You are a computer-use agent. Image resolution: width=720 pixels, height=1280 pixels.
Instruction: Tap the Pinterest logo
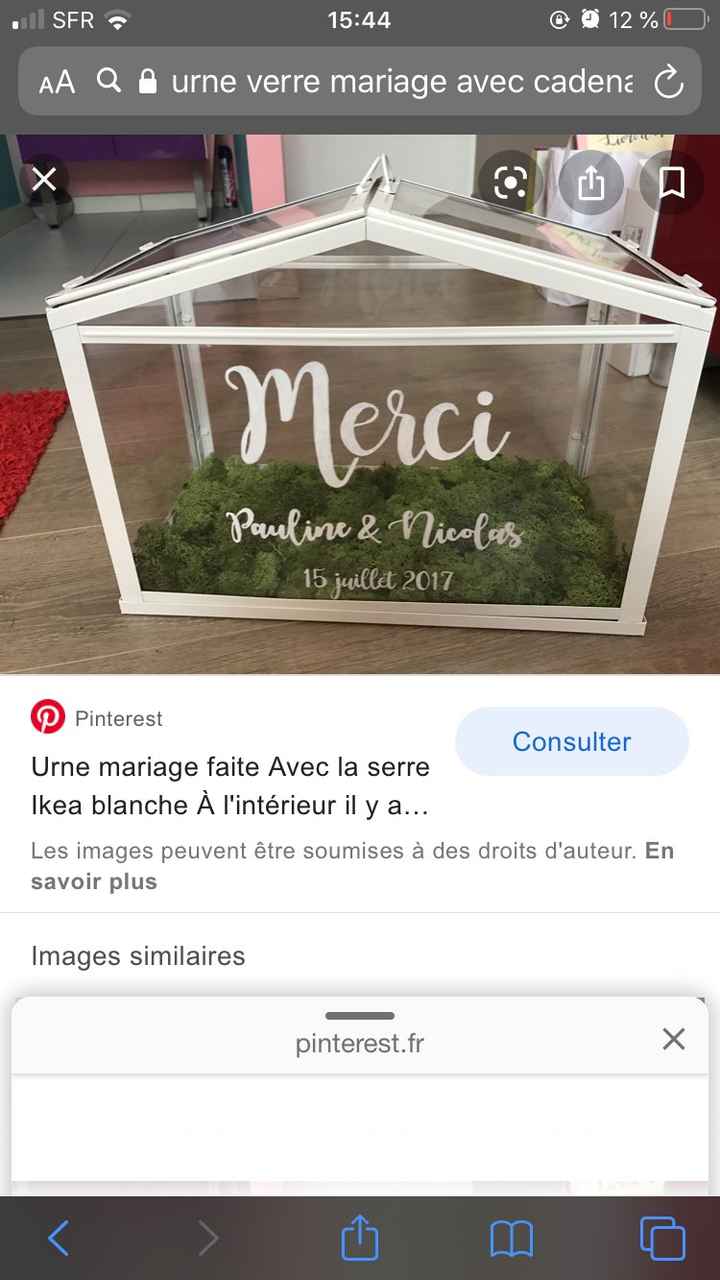48,716
